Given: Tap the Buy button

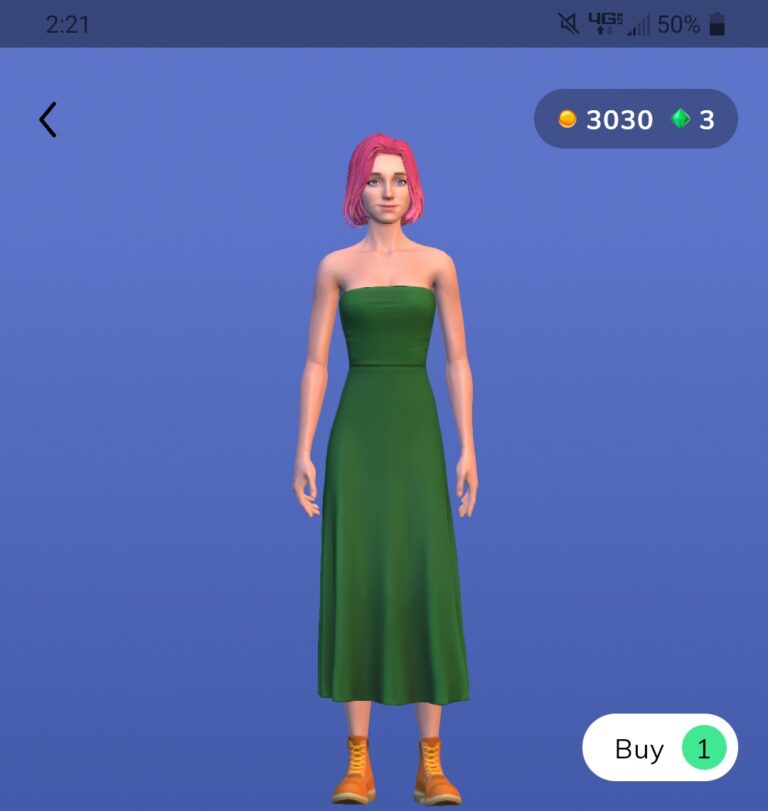Looking at the screenshot, I should coord(660,748).
